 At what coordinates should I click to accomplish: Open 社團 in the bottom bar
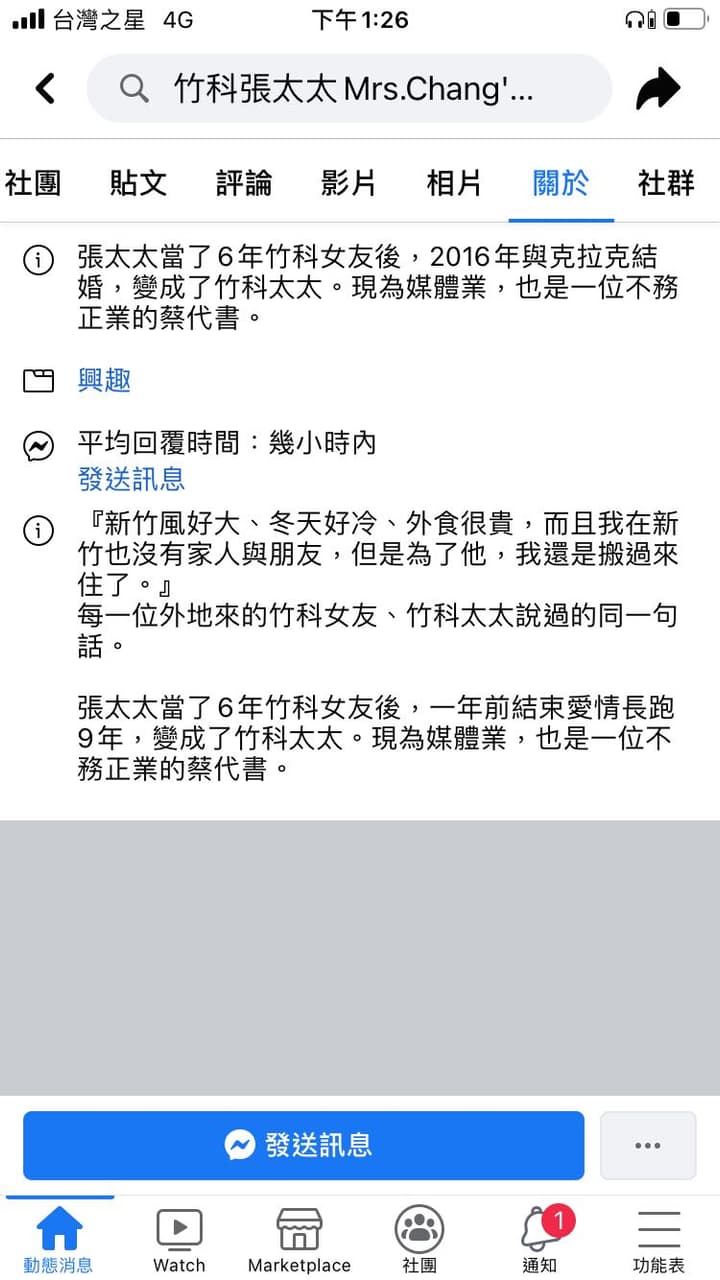(419, 1240)
